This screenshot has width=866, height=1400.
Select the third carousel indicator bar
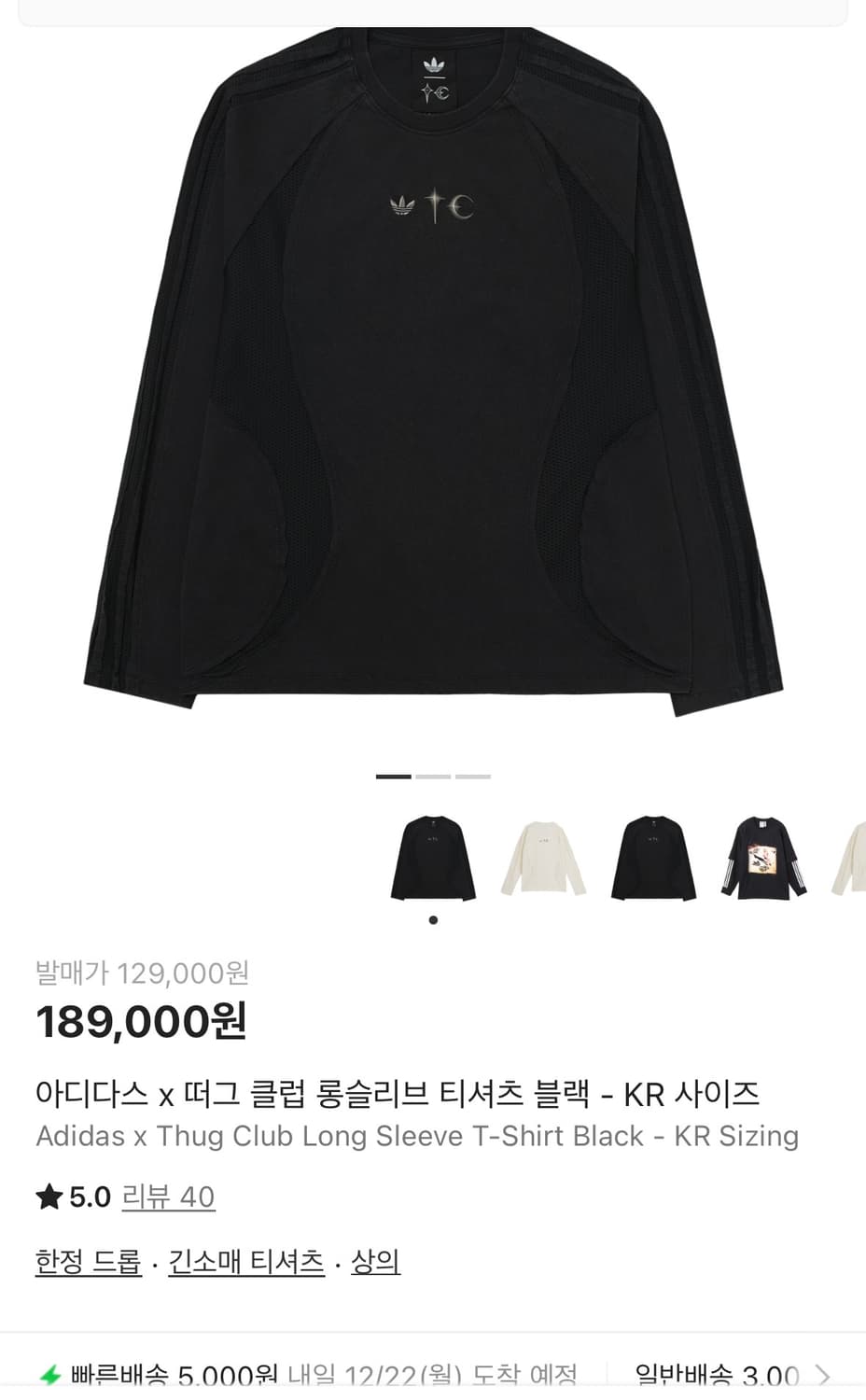474,776
